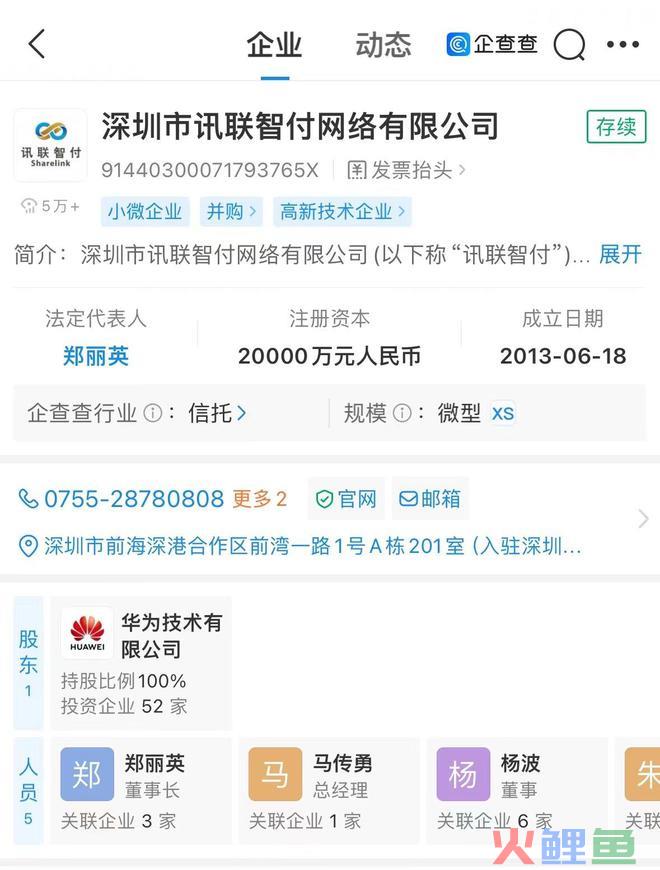Image resolution: width=660 pixels, height=870 pixels.
Task: Open 发票抬头 invoice header
Action: pyautogui.click(x=406, y=170)
